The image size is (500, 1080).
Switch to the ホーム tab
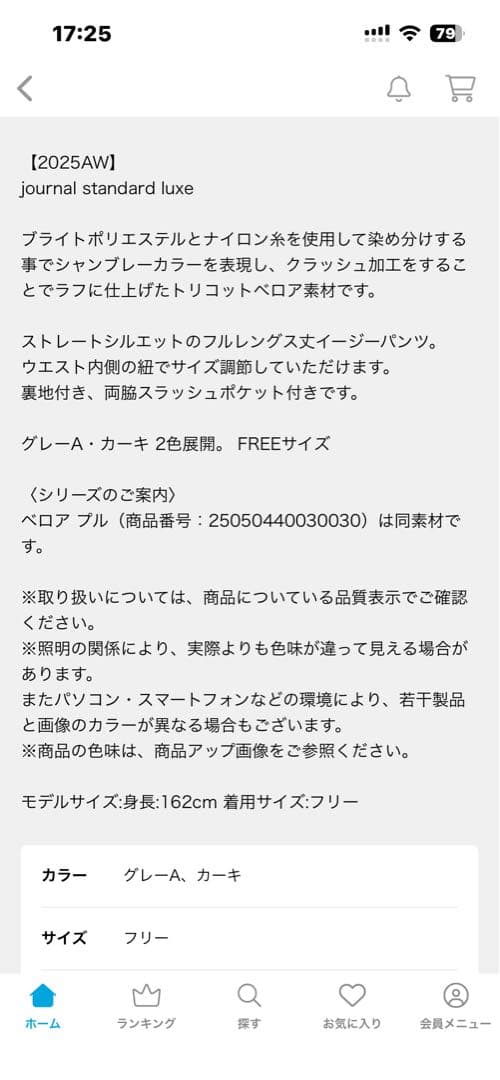pos(43,1007)
